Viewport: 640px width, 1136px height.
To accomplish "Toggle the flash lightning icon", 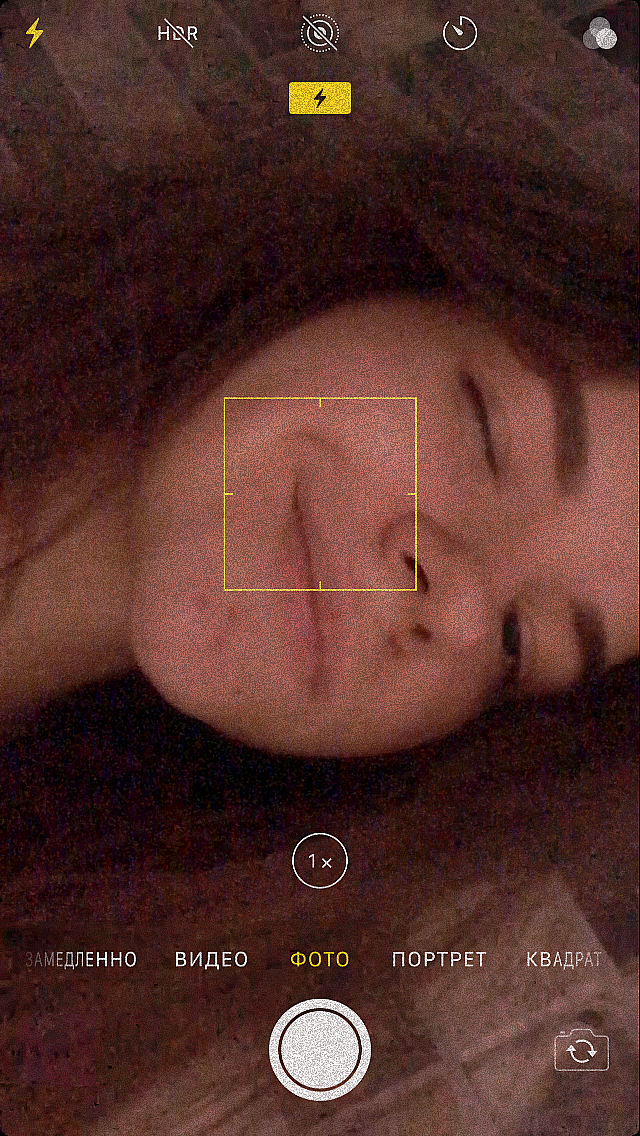I will tap(34, 33).
